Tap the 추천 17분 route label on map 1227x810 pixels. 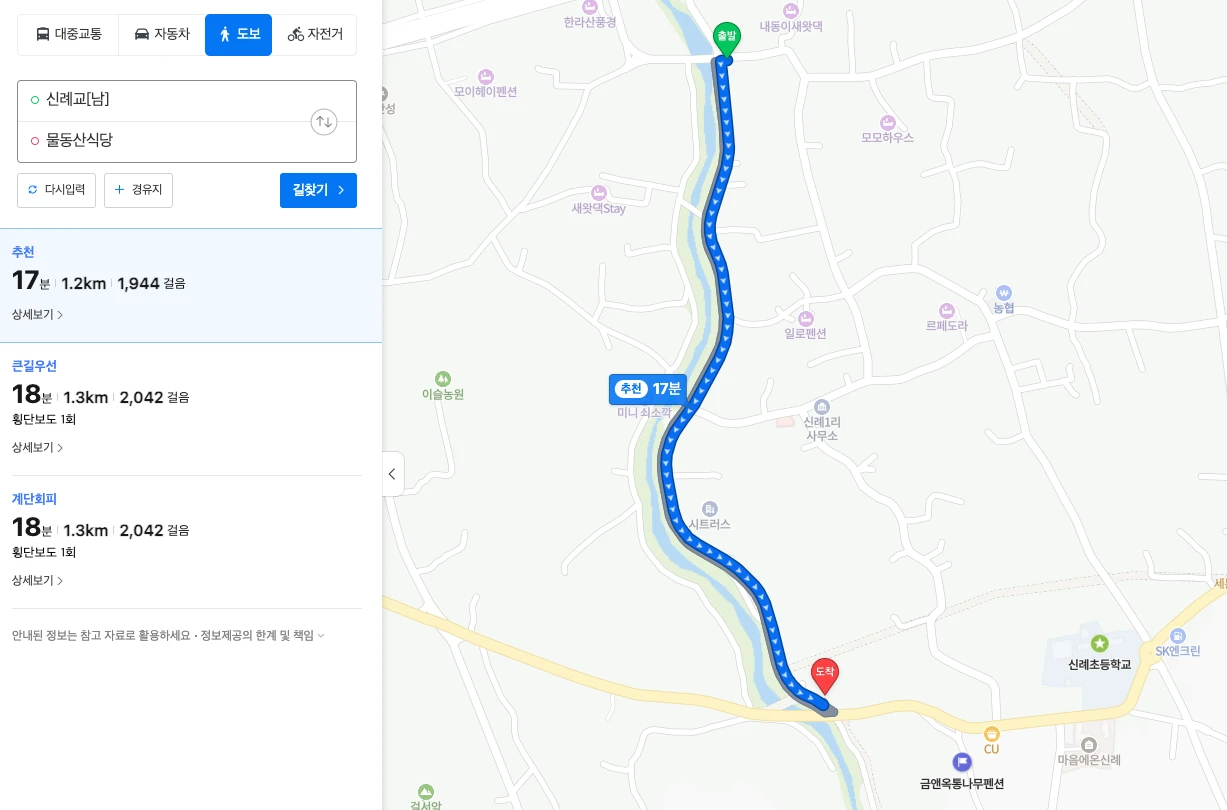pyautogui.click(x=648, y=389)
